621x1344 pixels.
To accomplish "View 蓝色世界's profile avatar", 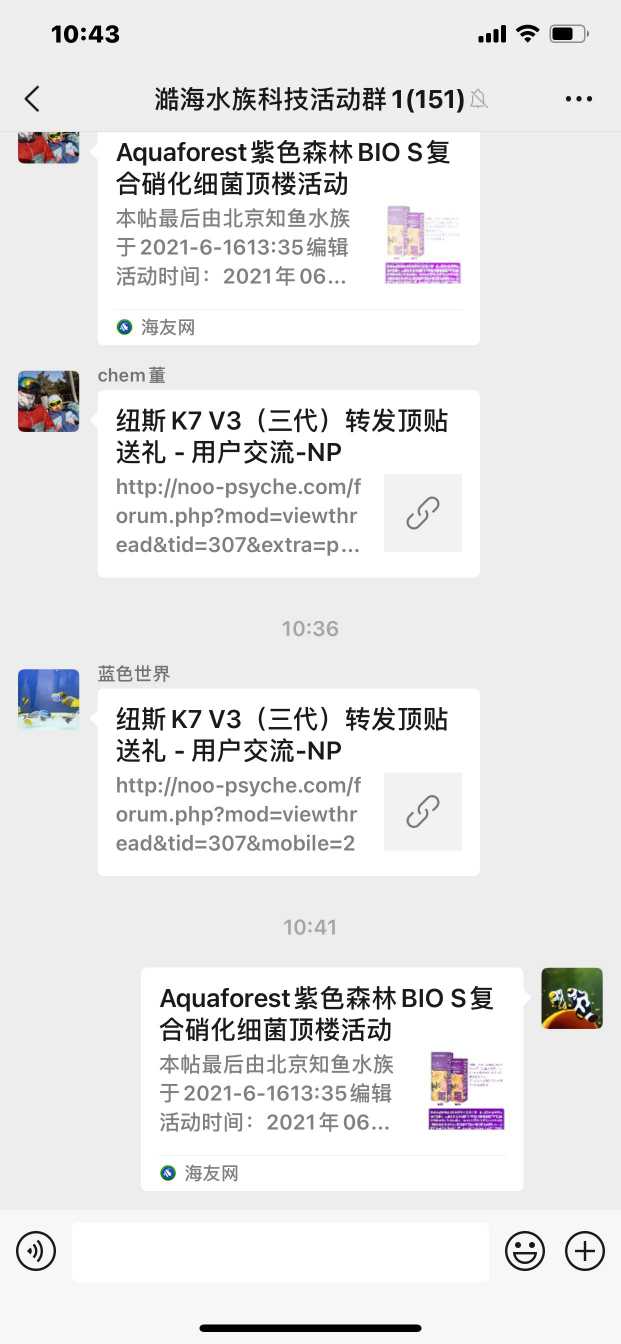I will click(x=48, y=699).
